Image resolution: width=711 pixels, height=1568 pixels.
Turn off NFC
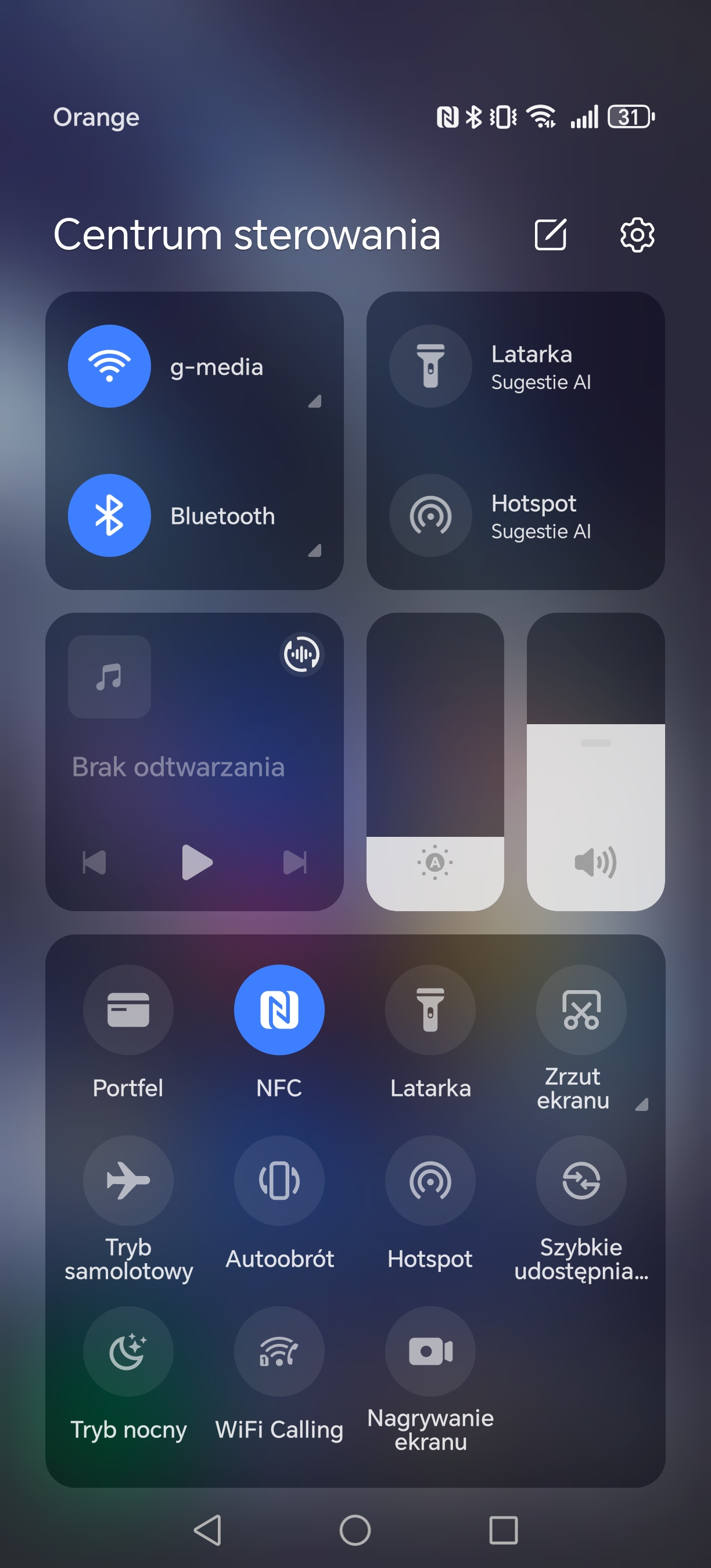coord(279,1010)
